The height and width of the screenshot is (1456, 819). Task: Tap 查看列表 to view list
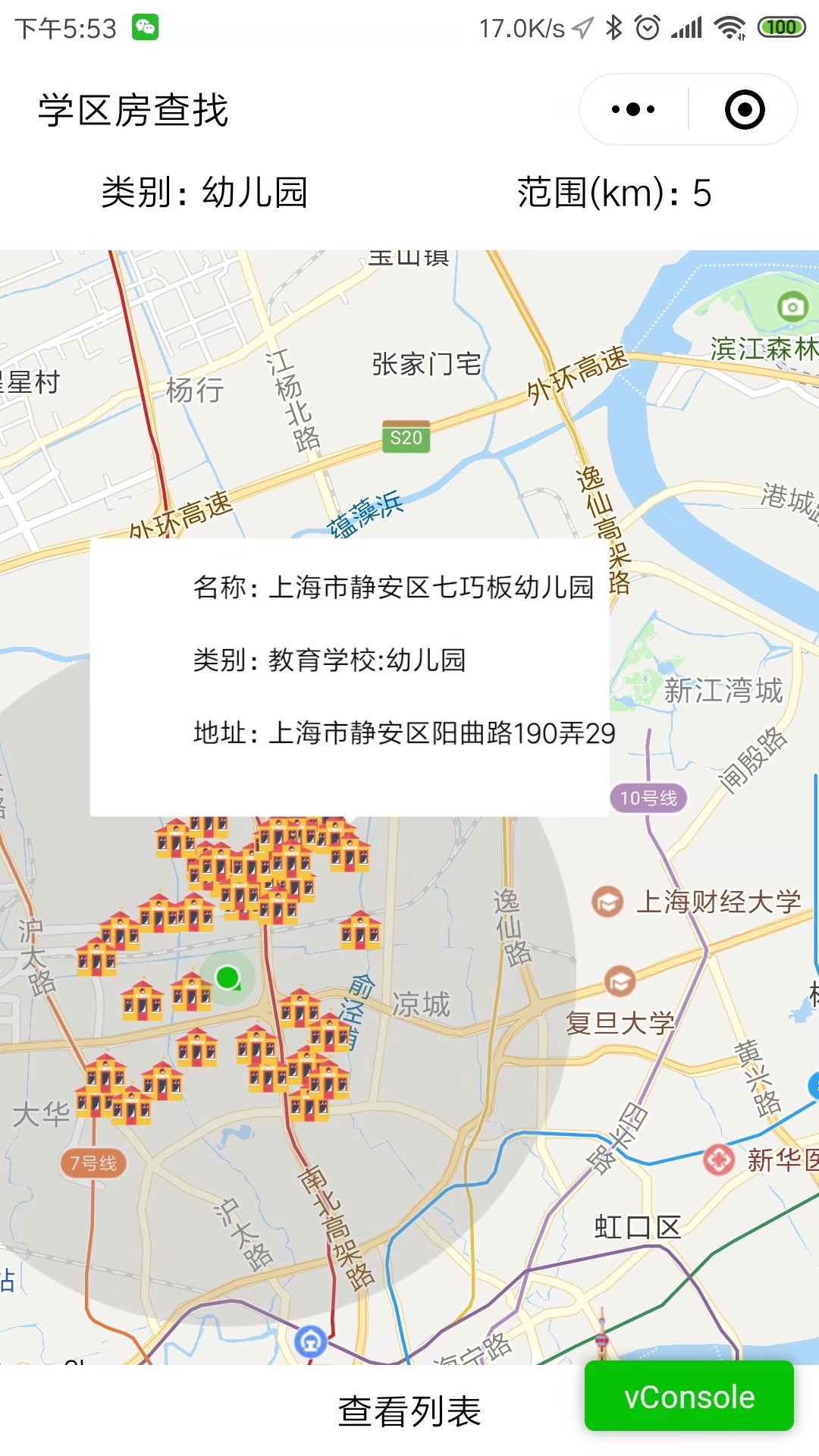click(409, 1411)
